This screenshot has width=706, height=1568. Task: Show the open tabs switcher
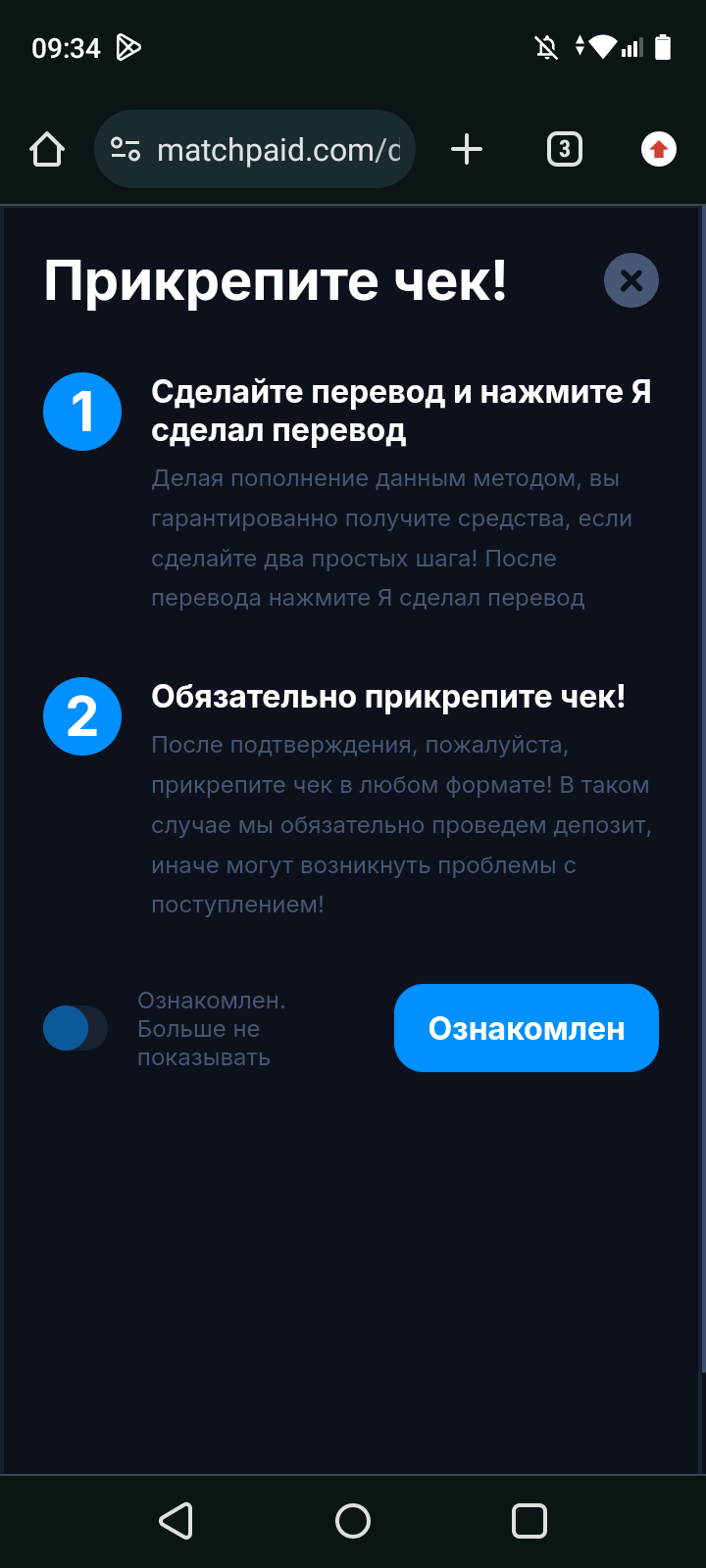[x=564, y=150]
